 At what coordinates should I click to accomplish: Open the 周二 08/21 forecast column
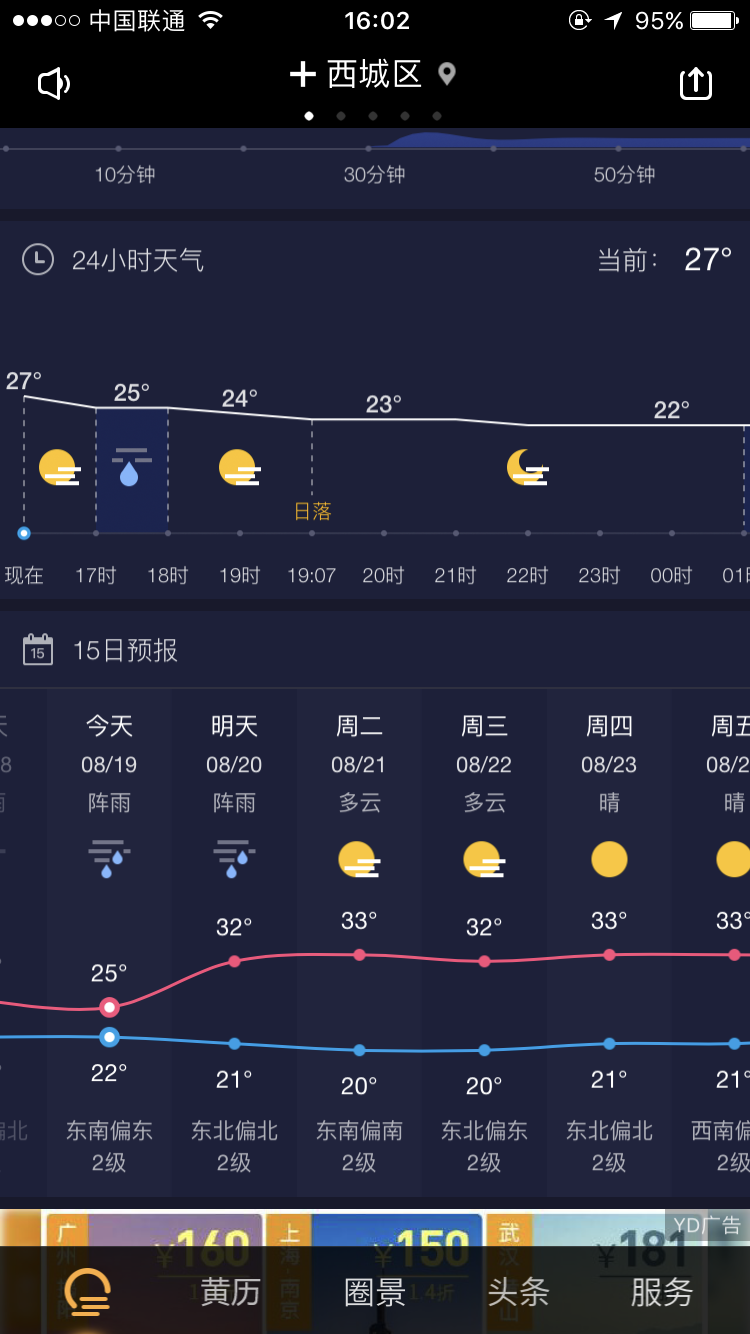(x=359, y=940)
